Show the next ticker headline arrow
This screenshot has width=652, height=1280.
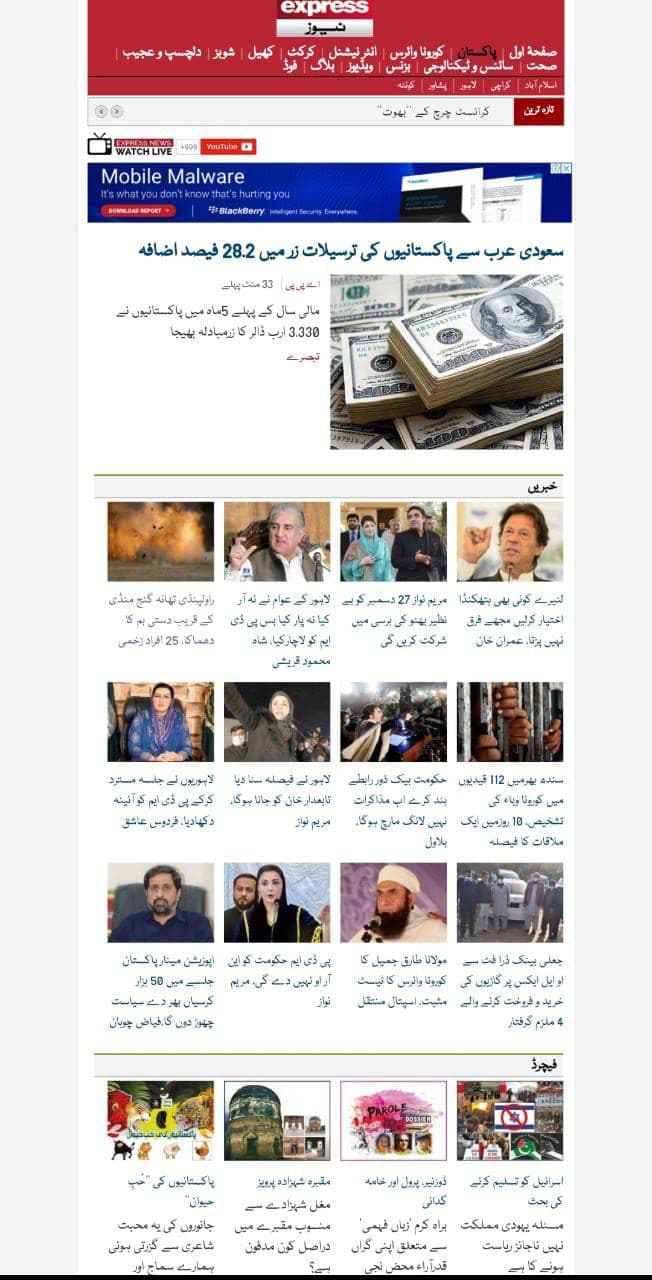pos(117,111)
